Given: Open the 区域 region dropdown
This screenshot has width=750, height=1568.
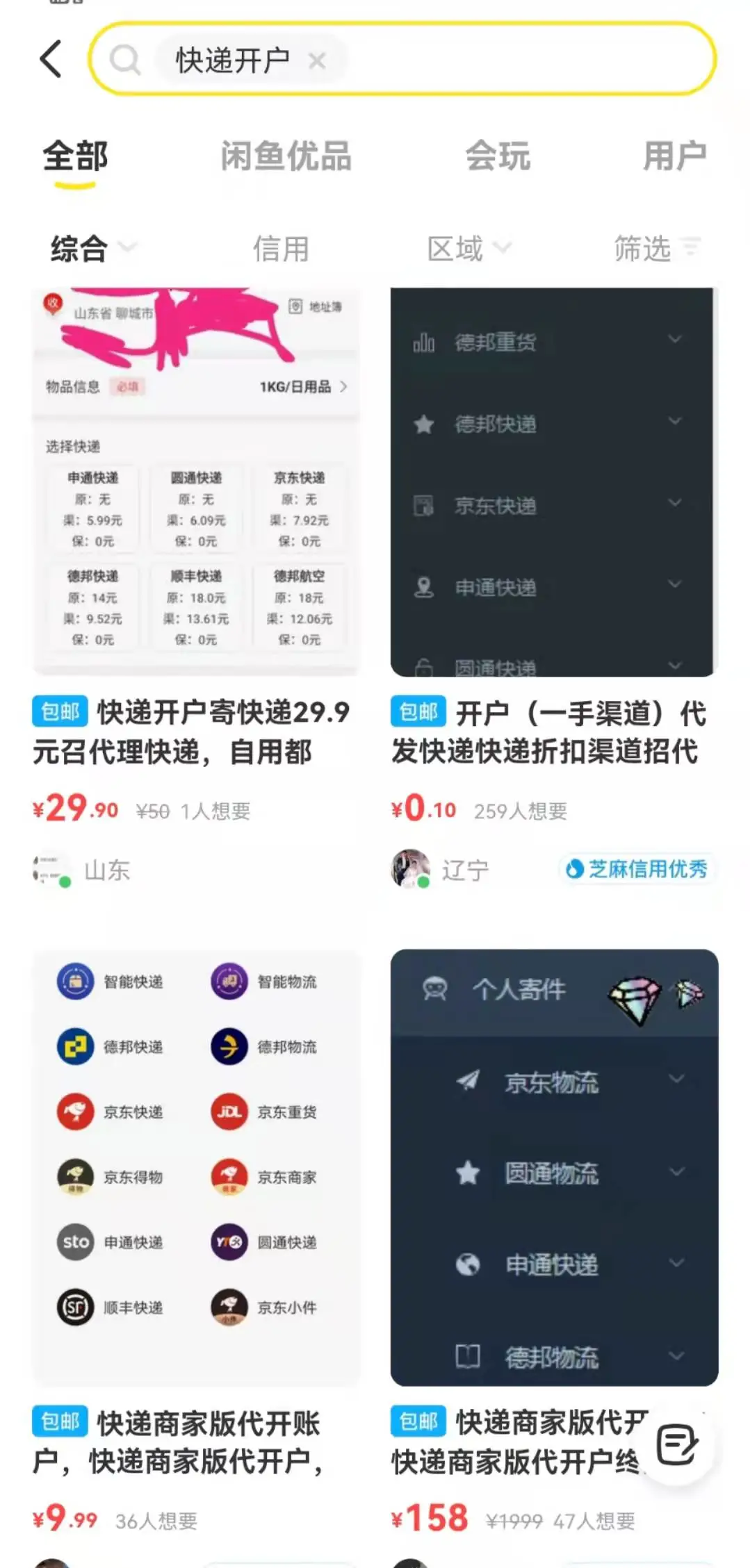Looking at the screenshot, I should pyautogui.click(x=468, y=248).
